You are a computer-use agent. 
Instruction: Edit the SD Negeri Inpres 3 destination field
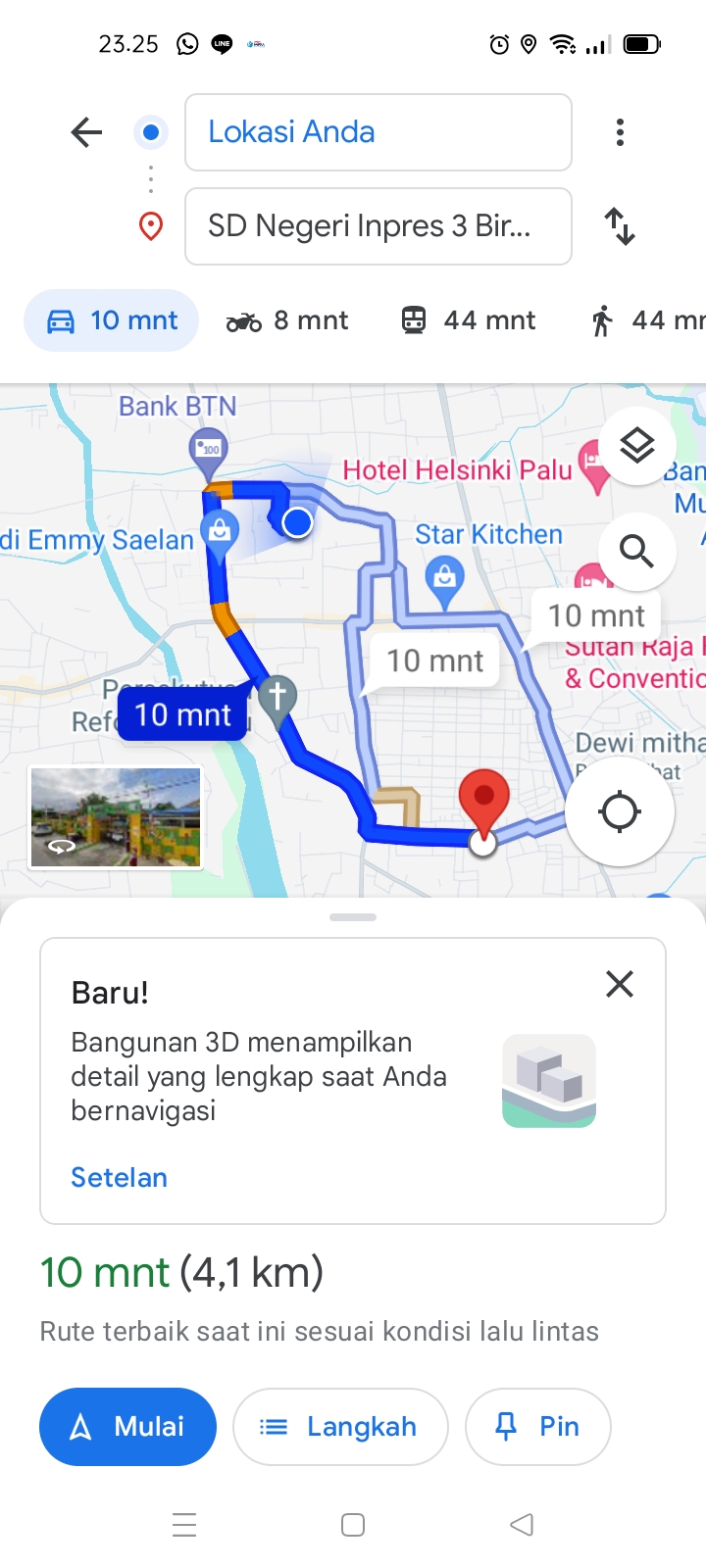(x=378, y=226)
